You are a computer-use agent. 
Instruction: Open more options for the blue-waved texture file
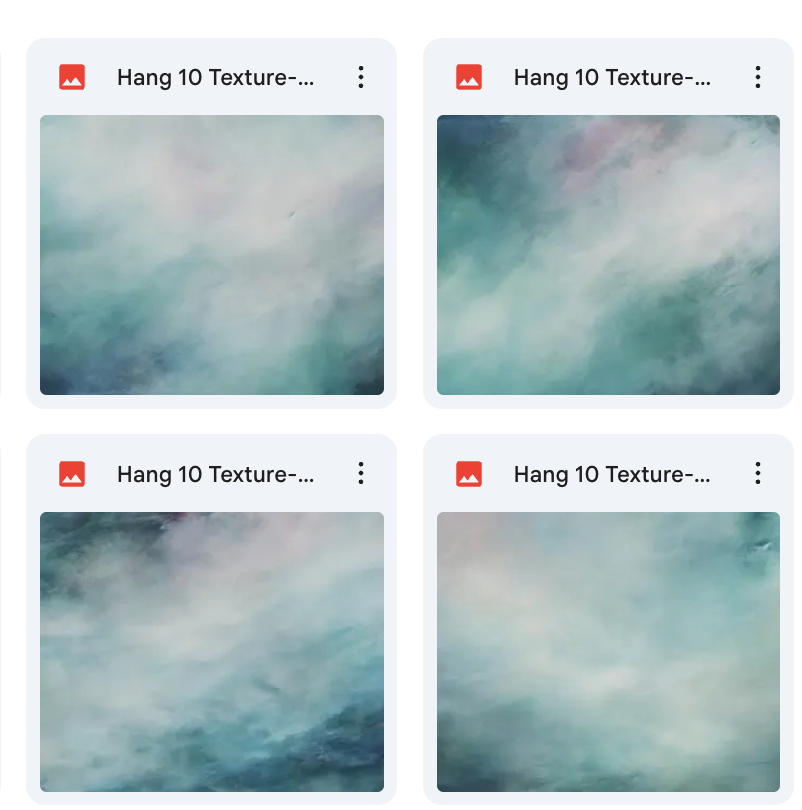coord(361,473)
